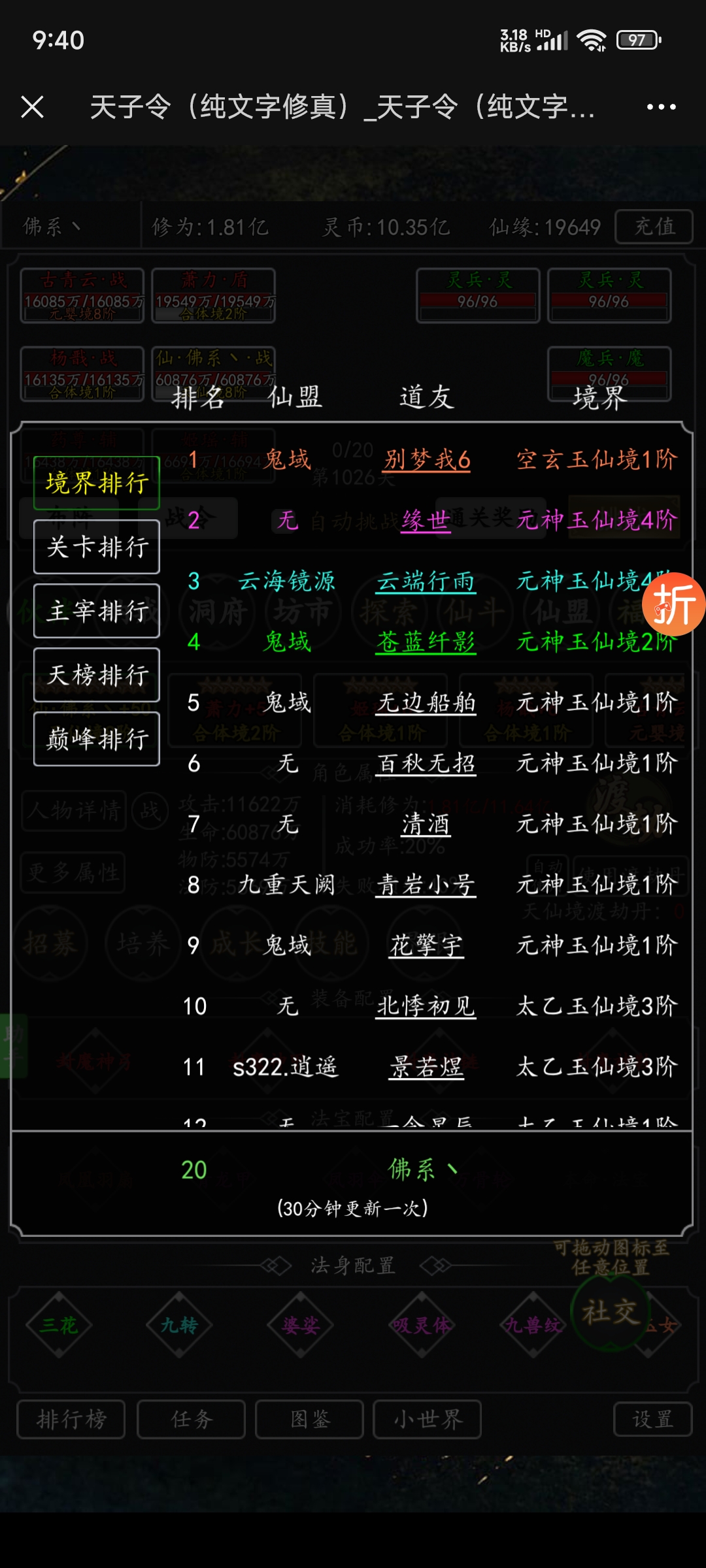Switch to the 主宰排行 ranking tab
The image size is (706, 1568).
point(97,611)
